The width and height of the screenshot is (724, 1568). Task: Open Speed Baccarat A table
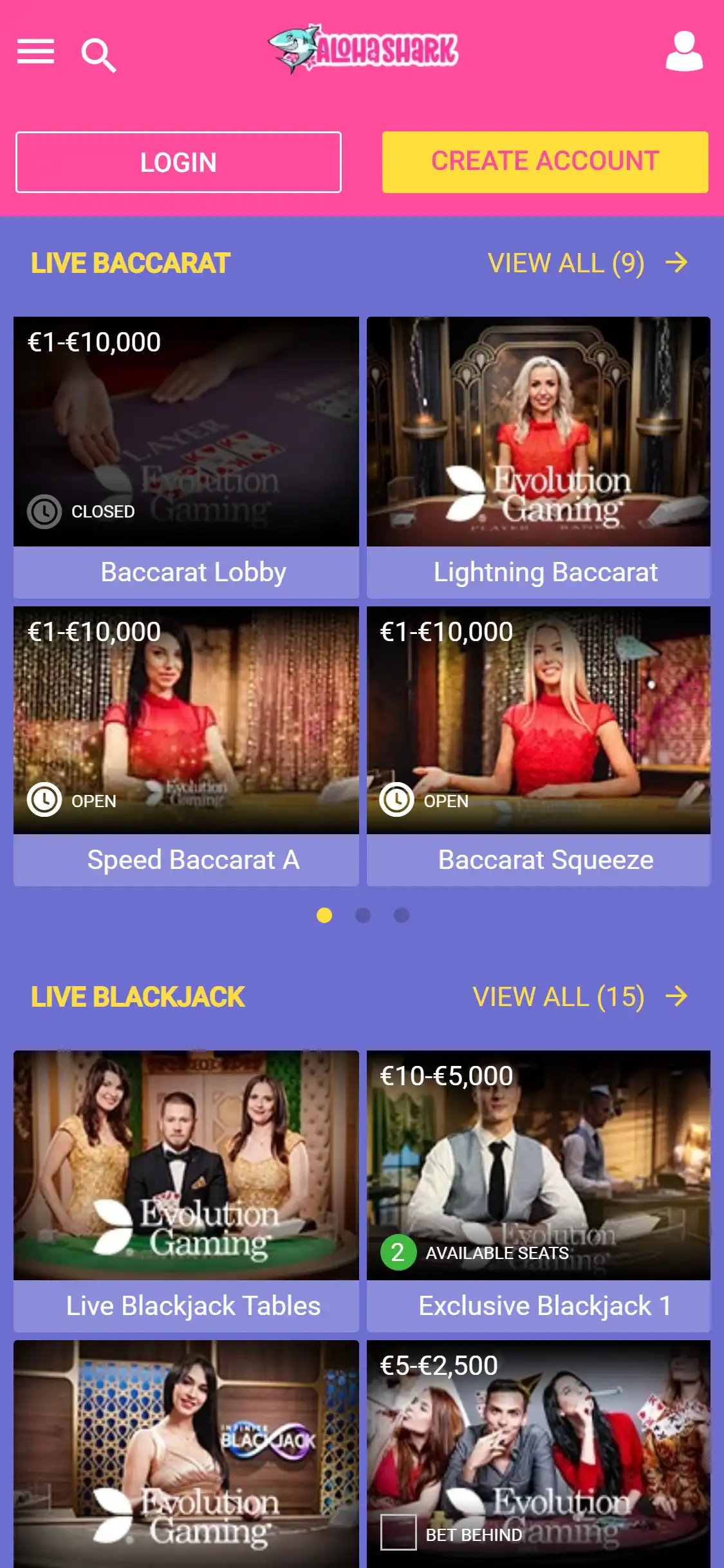[x=186, y=745]
